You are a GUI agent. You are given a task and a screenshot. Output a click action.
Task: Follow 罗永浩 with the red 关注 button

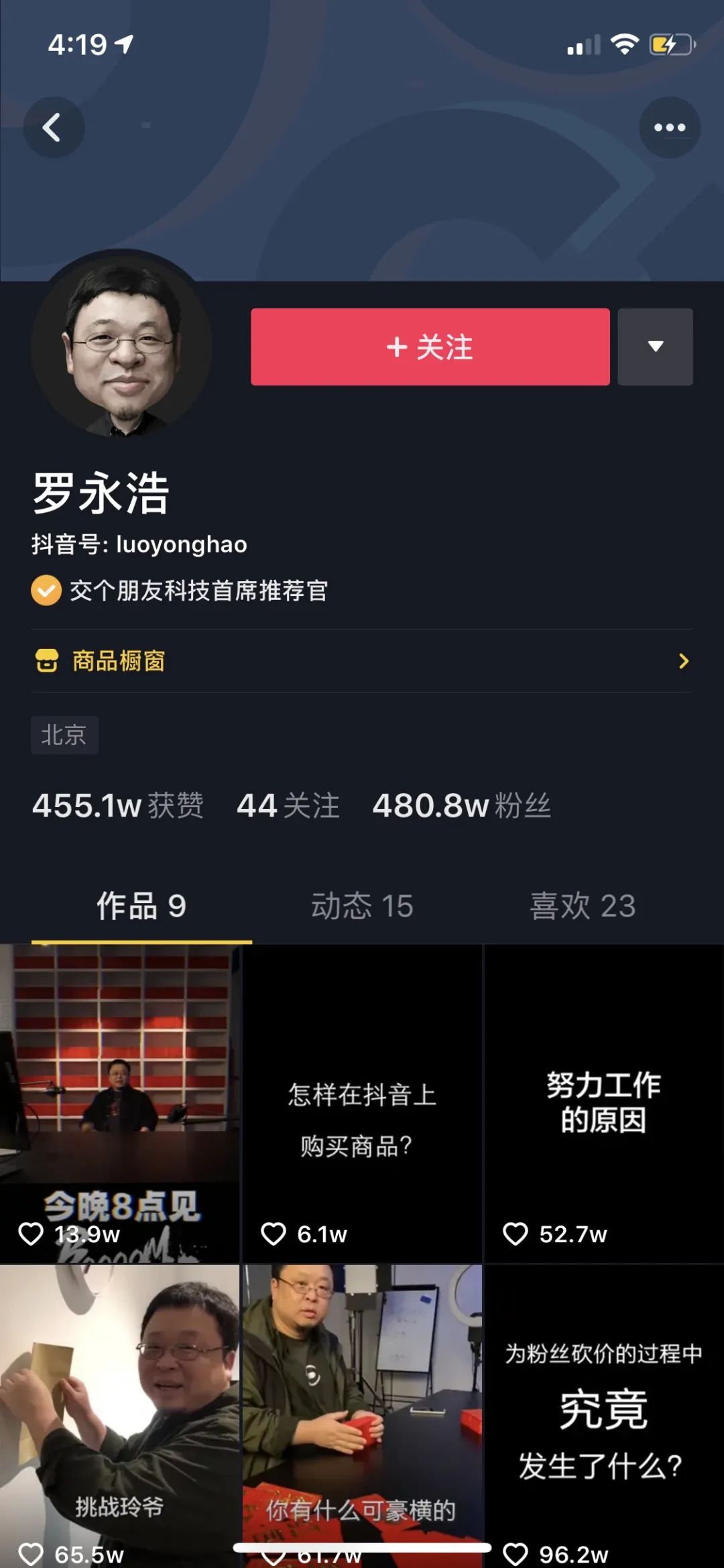(430, 347)
